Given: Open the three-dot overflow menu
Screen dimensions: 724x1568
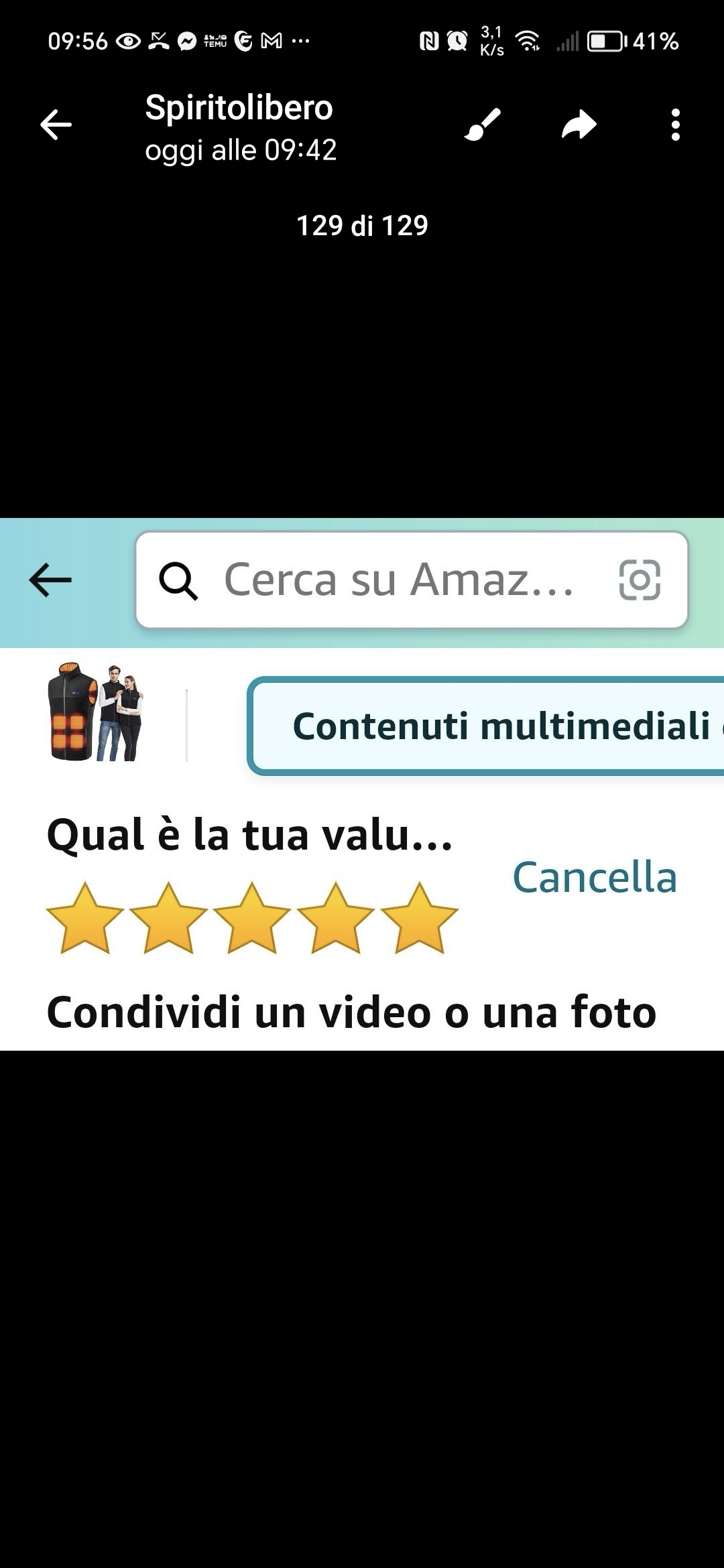Looking at the screenshot, I should [x=675, y=125].
